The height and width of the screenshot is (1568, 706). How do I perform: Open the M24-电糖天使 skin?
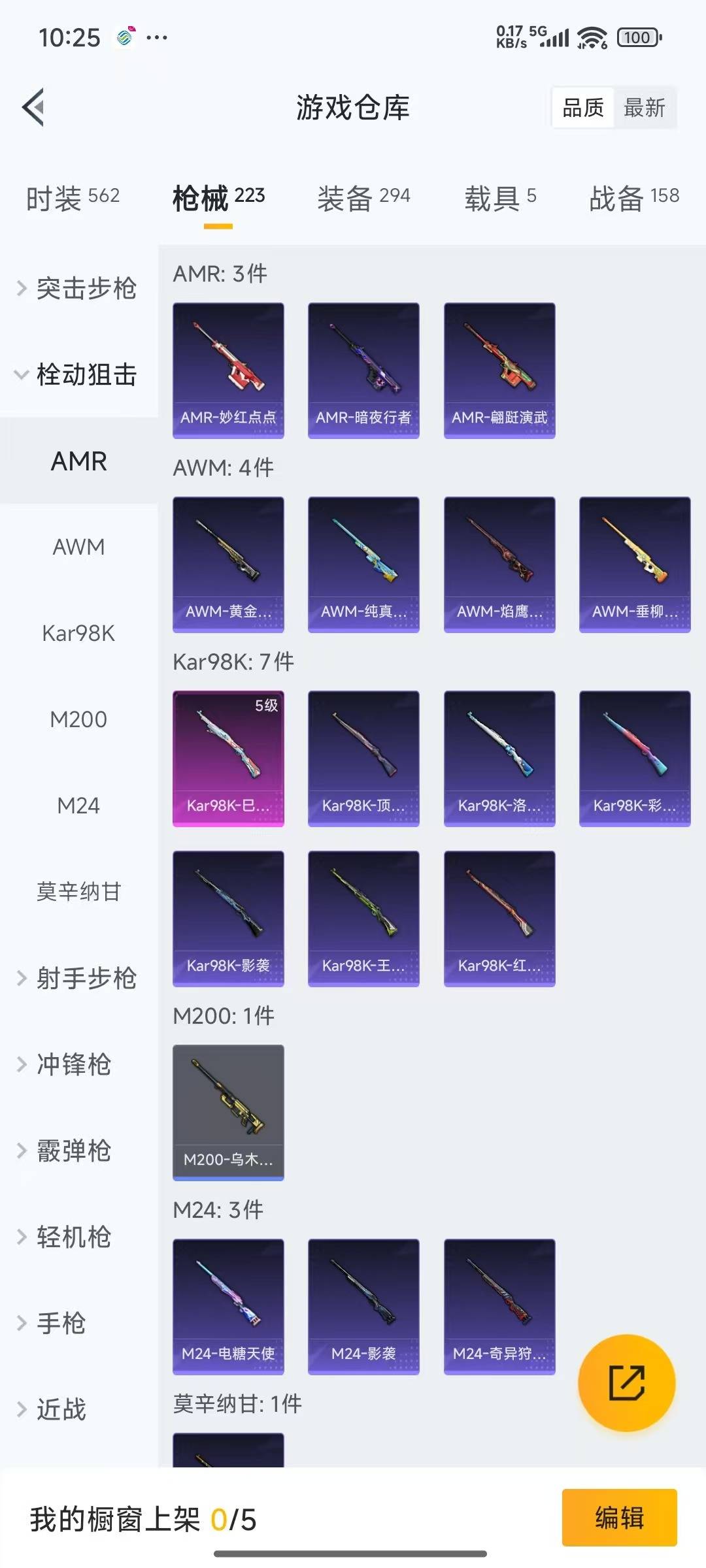click(228, 1306)
